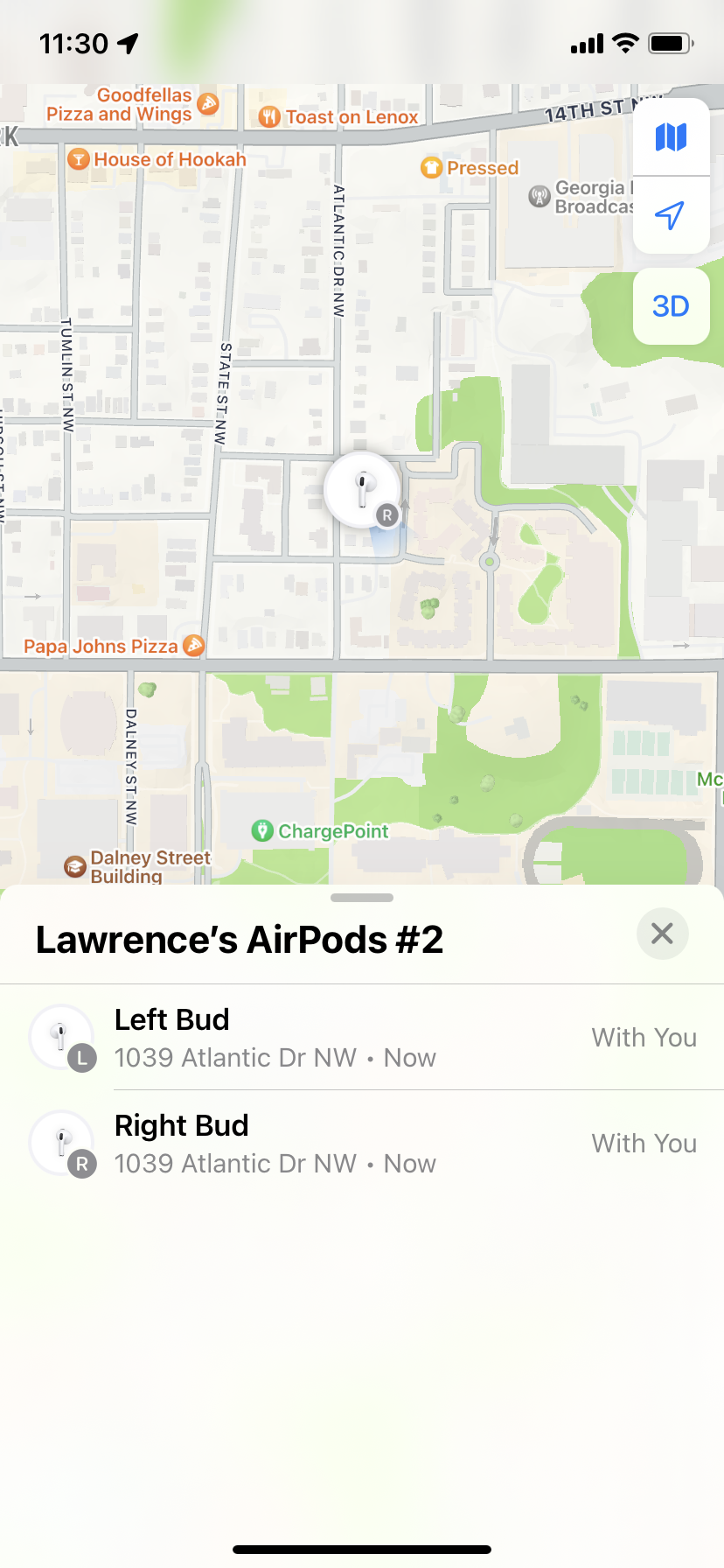Open Right Bud details
This screenshot has width=724, height=1568.
click(x=362, y=1144)
